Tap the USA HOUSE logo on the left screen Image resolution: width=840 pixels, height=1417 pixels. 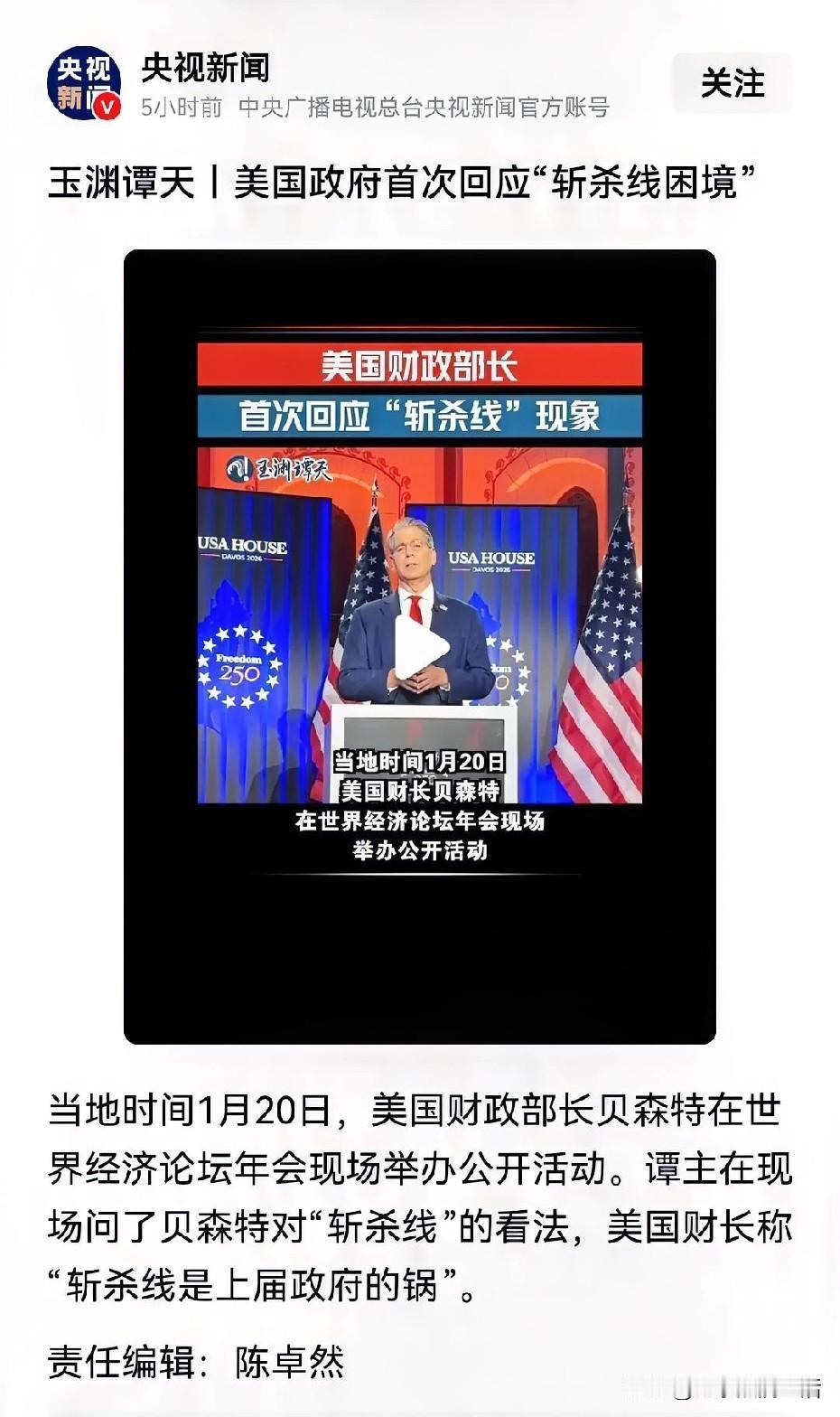242,548
